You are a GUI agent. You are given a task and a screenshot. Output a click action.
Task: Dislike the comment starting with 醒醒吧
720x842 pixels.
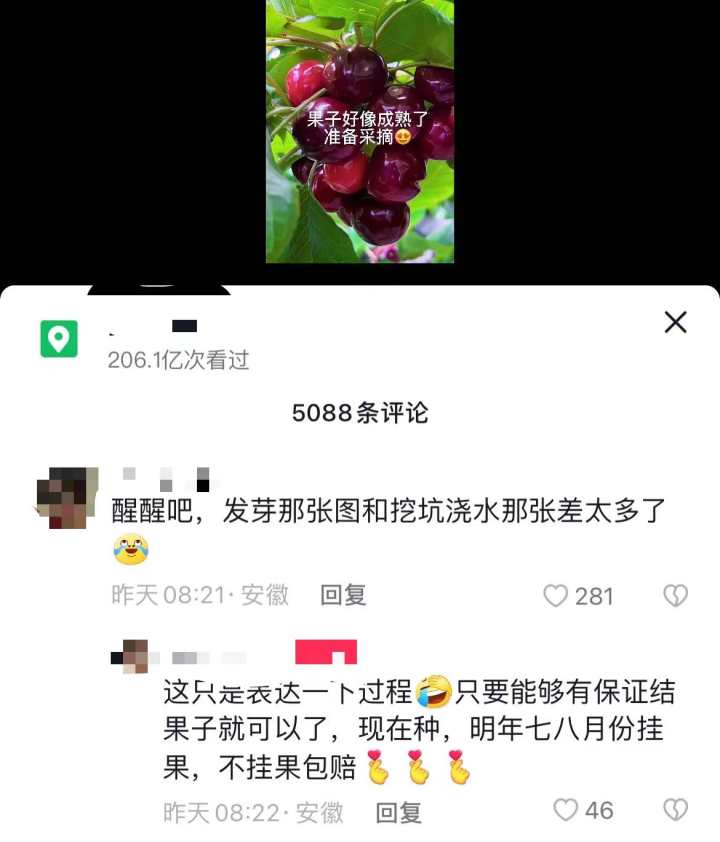676,596
